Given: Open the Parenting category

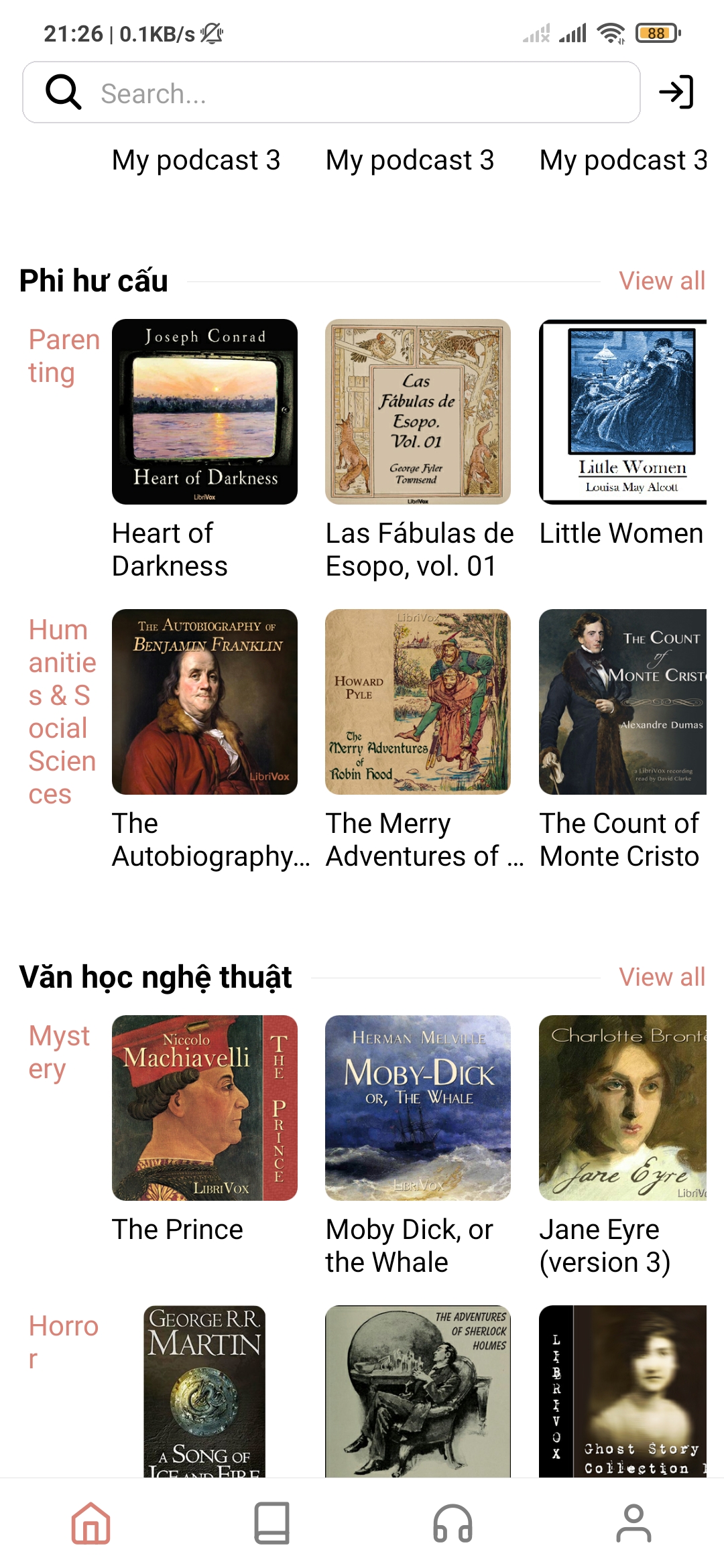Looking at the screenshot, I should coord(64,356).
